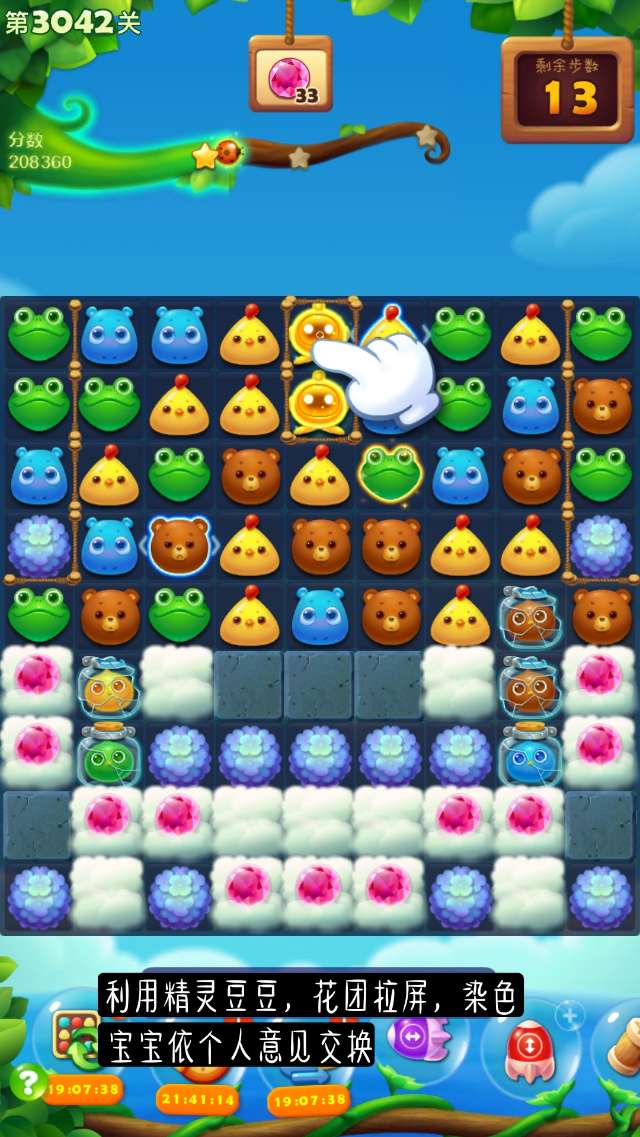Tap the glowing green frog piece

pos(390,473)
